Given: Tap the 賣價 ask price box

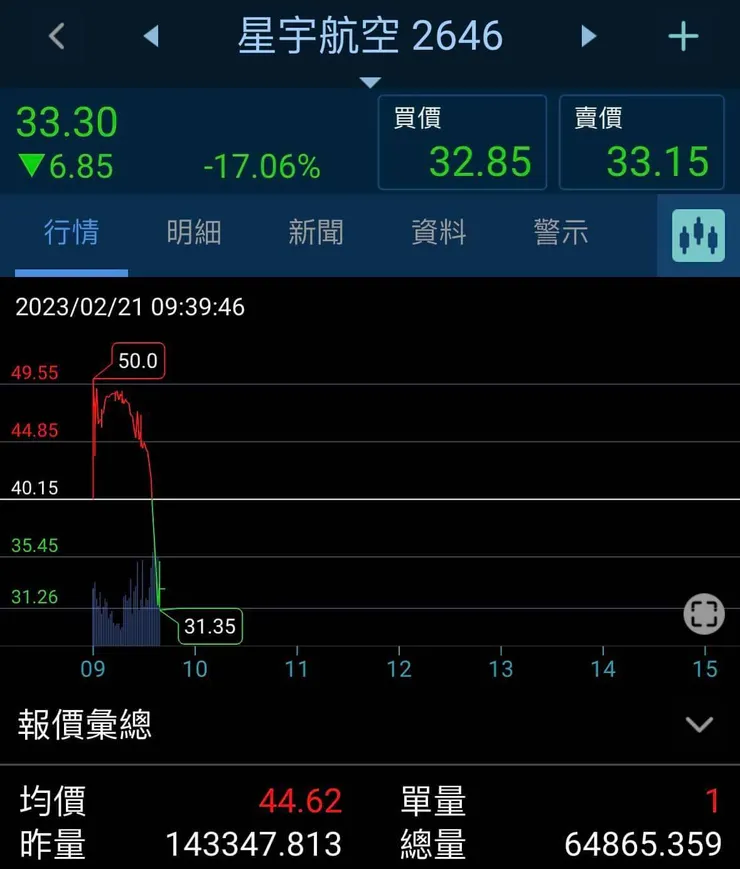Looking at the screenshot, I should [x=641, y=142].
